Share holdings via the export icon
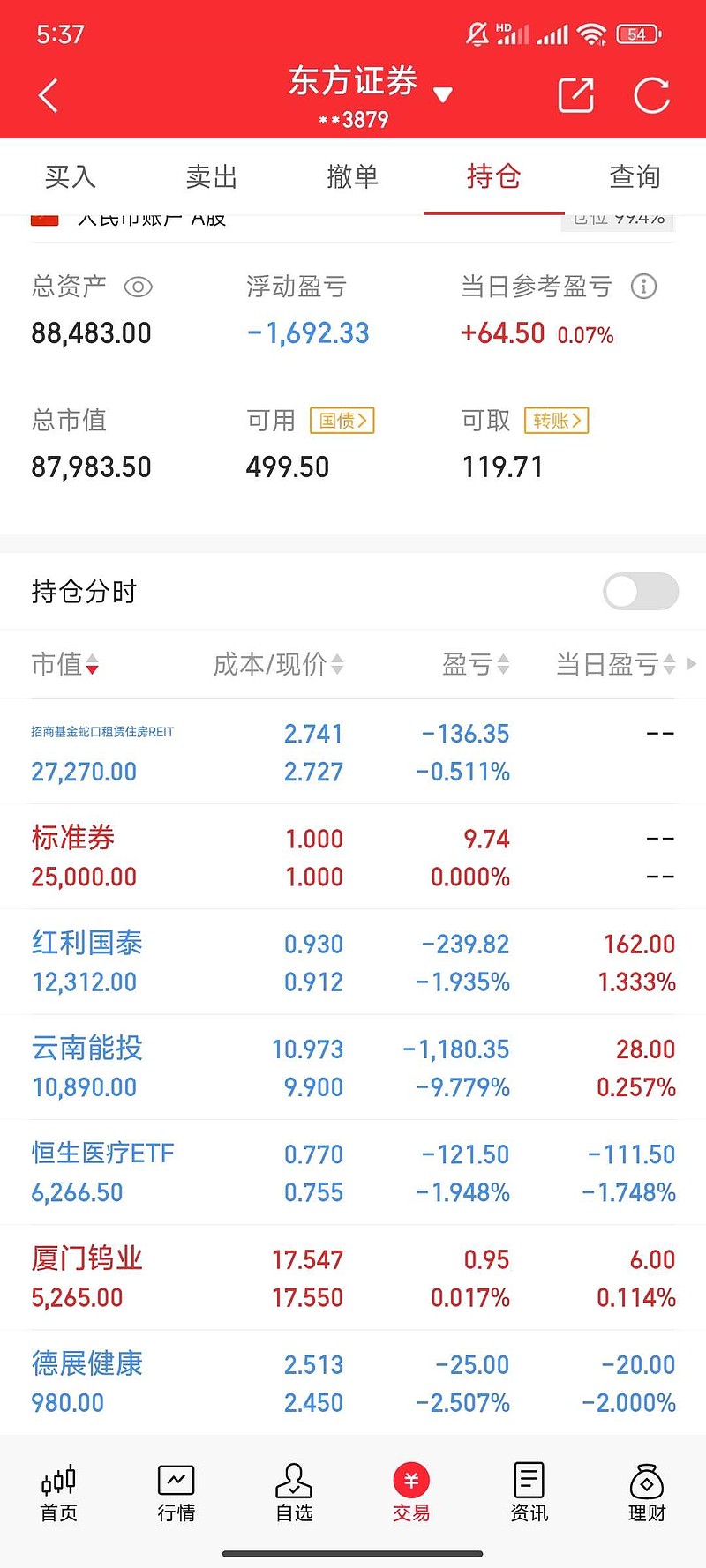This screenshot has height=1568, width=706. pyautogui.click(x=575, y=95)
